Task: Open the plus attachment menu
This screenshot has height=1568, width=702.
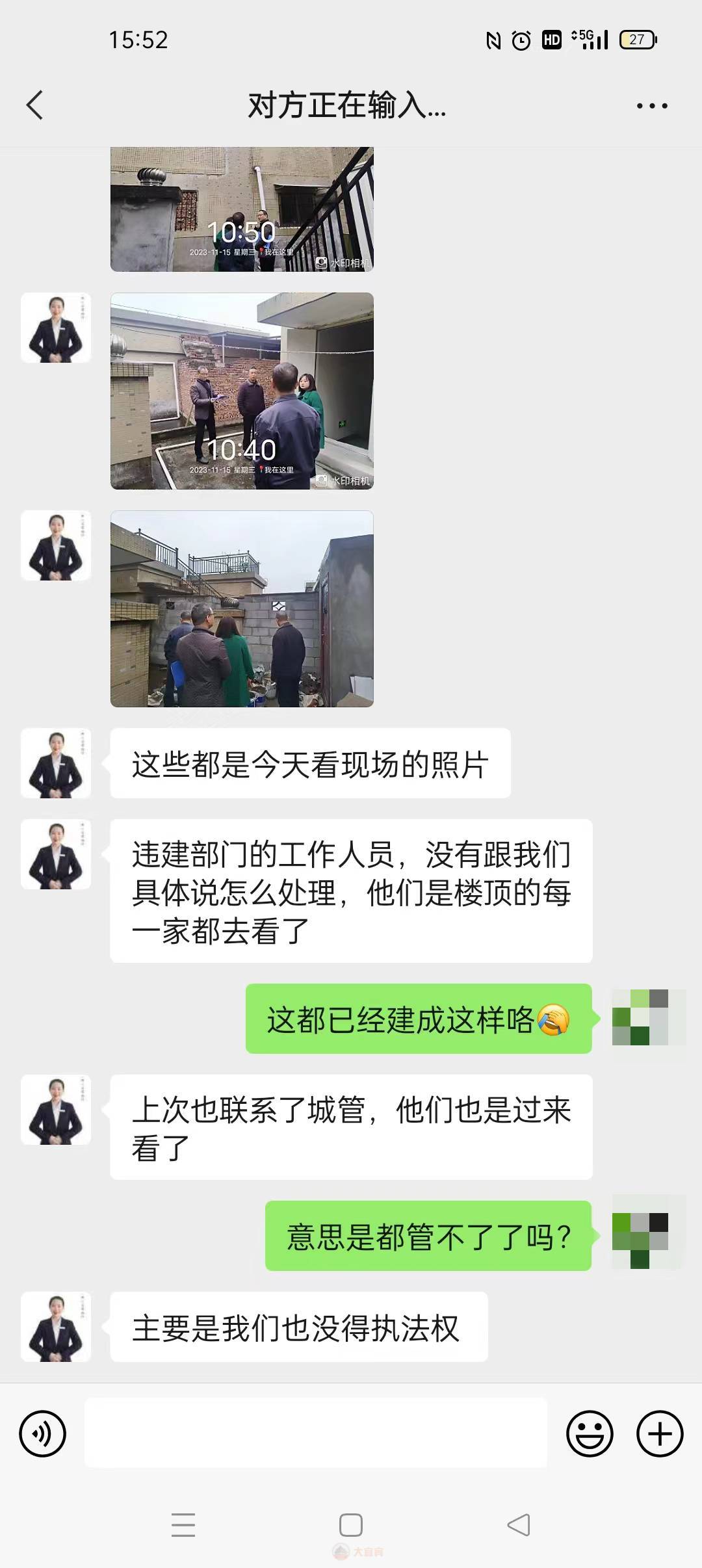Action: coord(660,1433)
